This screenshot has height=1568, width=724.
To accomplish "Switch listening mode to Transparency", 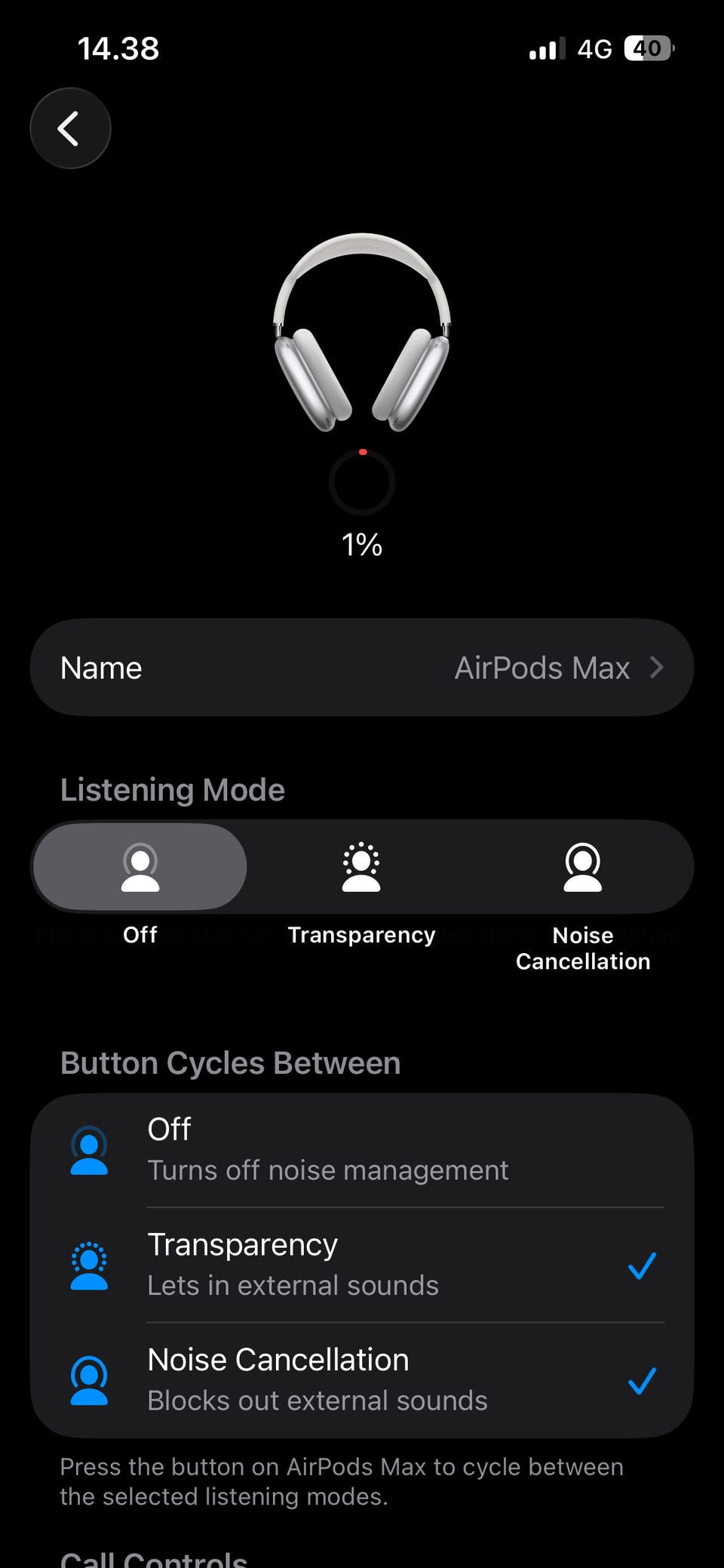I will point(361,867).
